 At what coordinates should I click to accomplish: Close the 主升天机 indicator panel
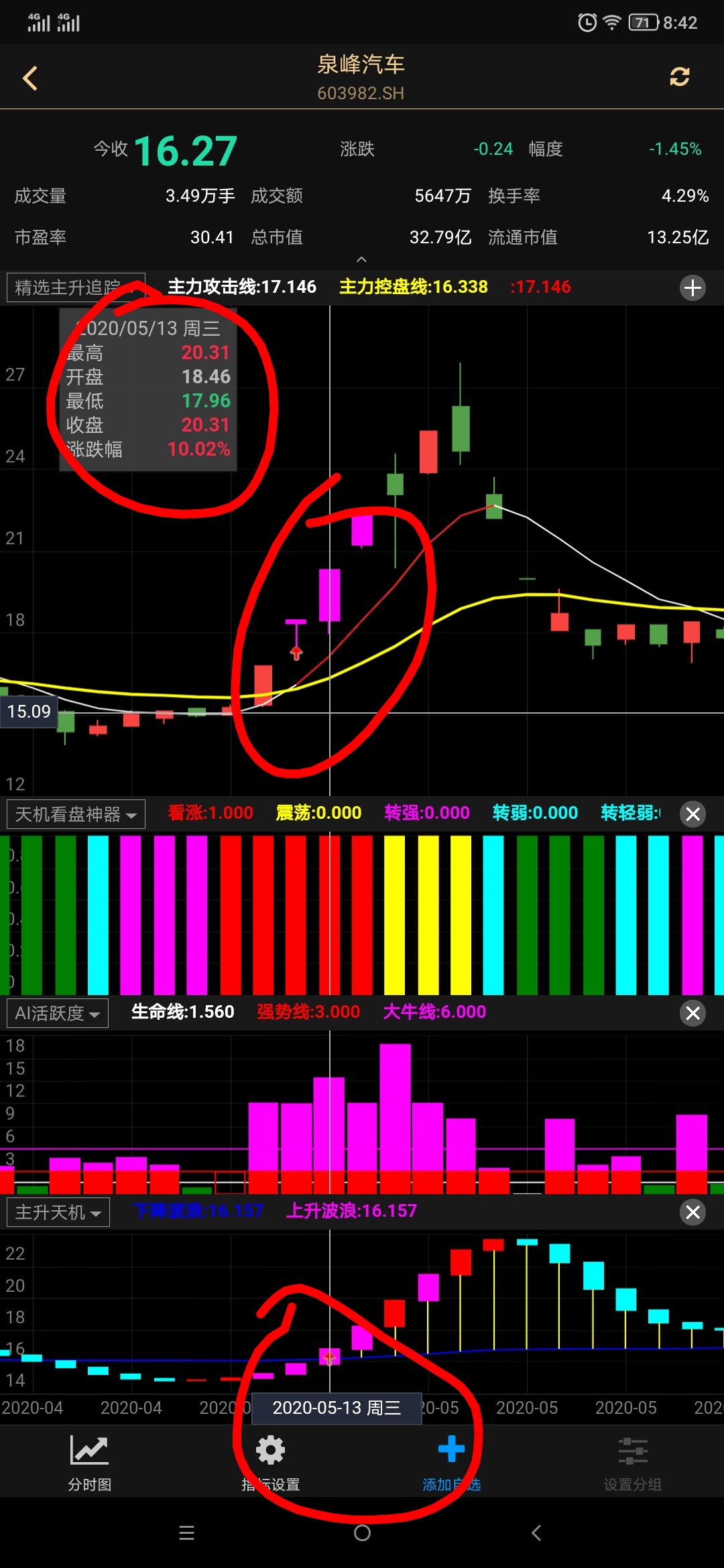tap(692, 1212)
